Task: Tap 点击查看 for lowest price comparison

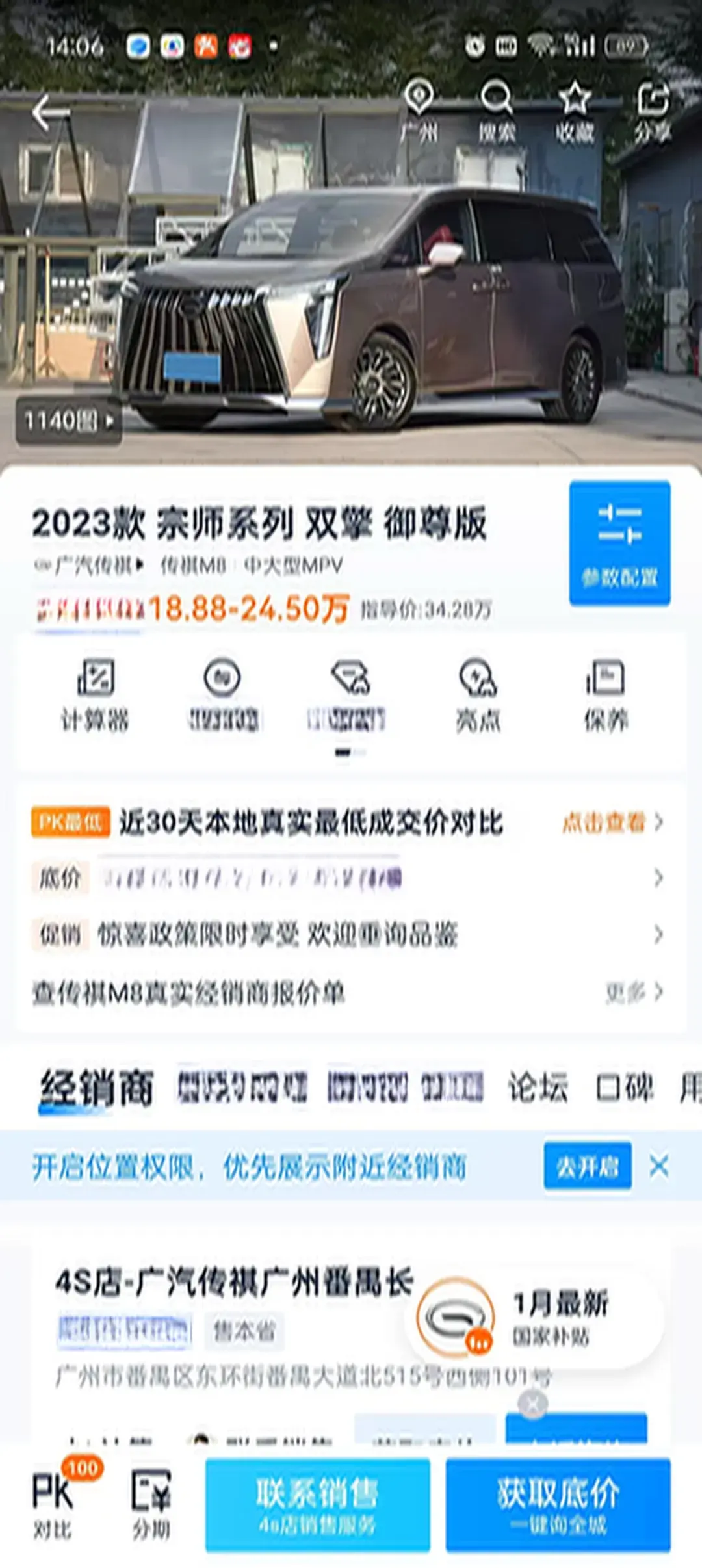Action: 612,822
